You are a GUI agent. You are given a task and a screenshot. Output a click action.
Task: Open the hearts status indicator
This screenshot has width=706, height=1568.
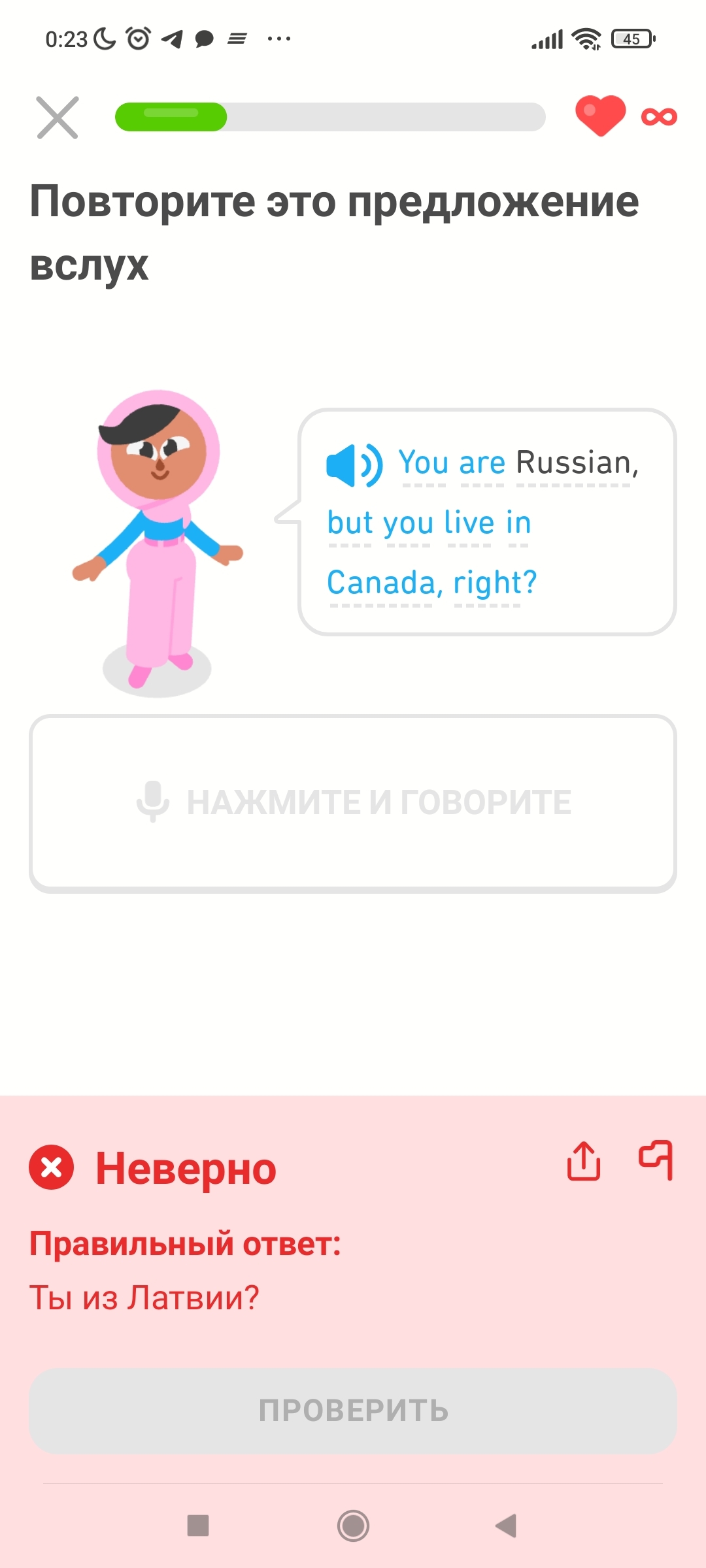tap(625, 116)
